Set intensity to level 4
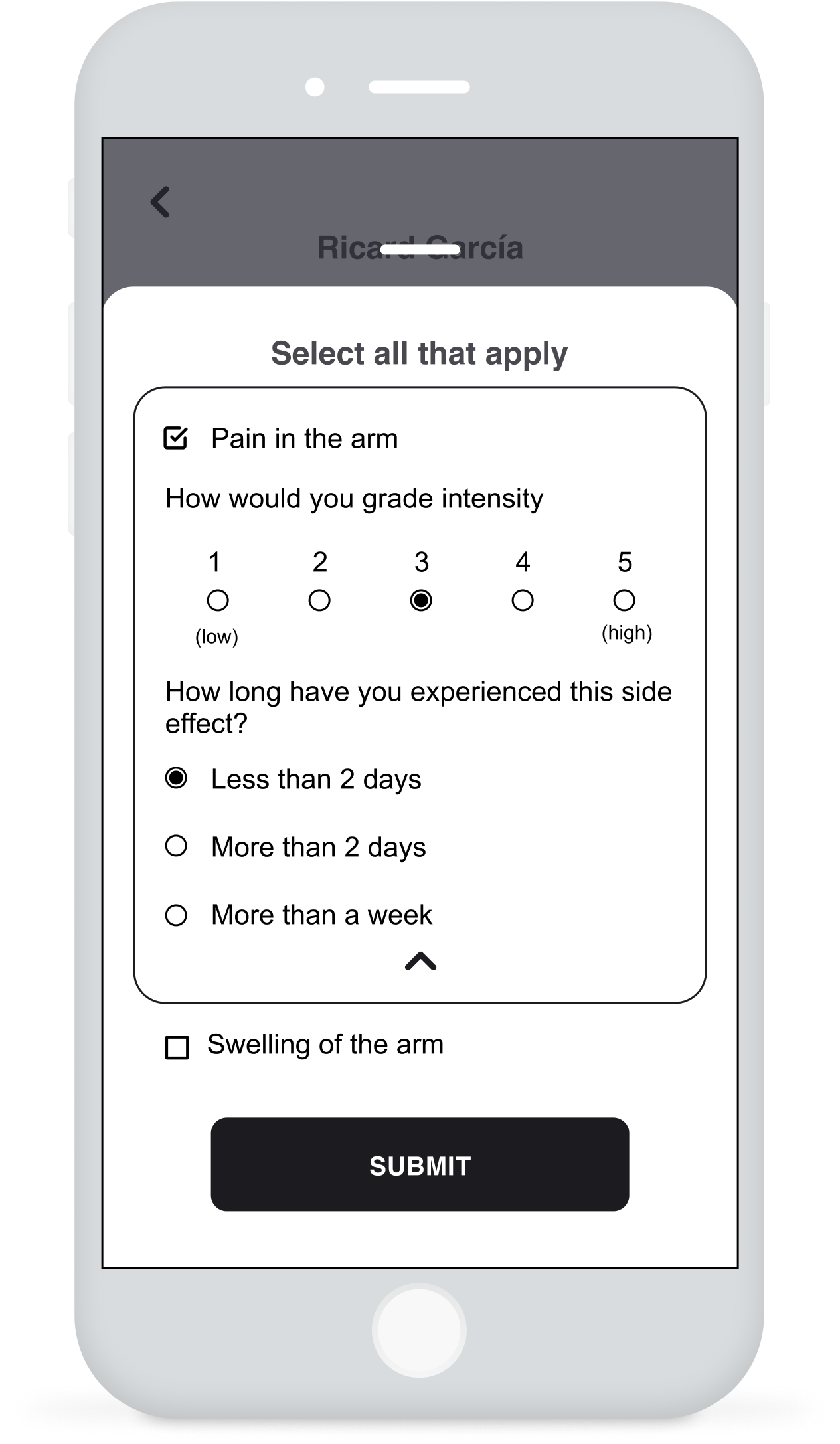840x1444 pixels. click(x=523, y=600)
